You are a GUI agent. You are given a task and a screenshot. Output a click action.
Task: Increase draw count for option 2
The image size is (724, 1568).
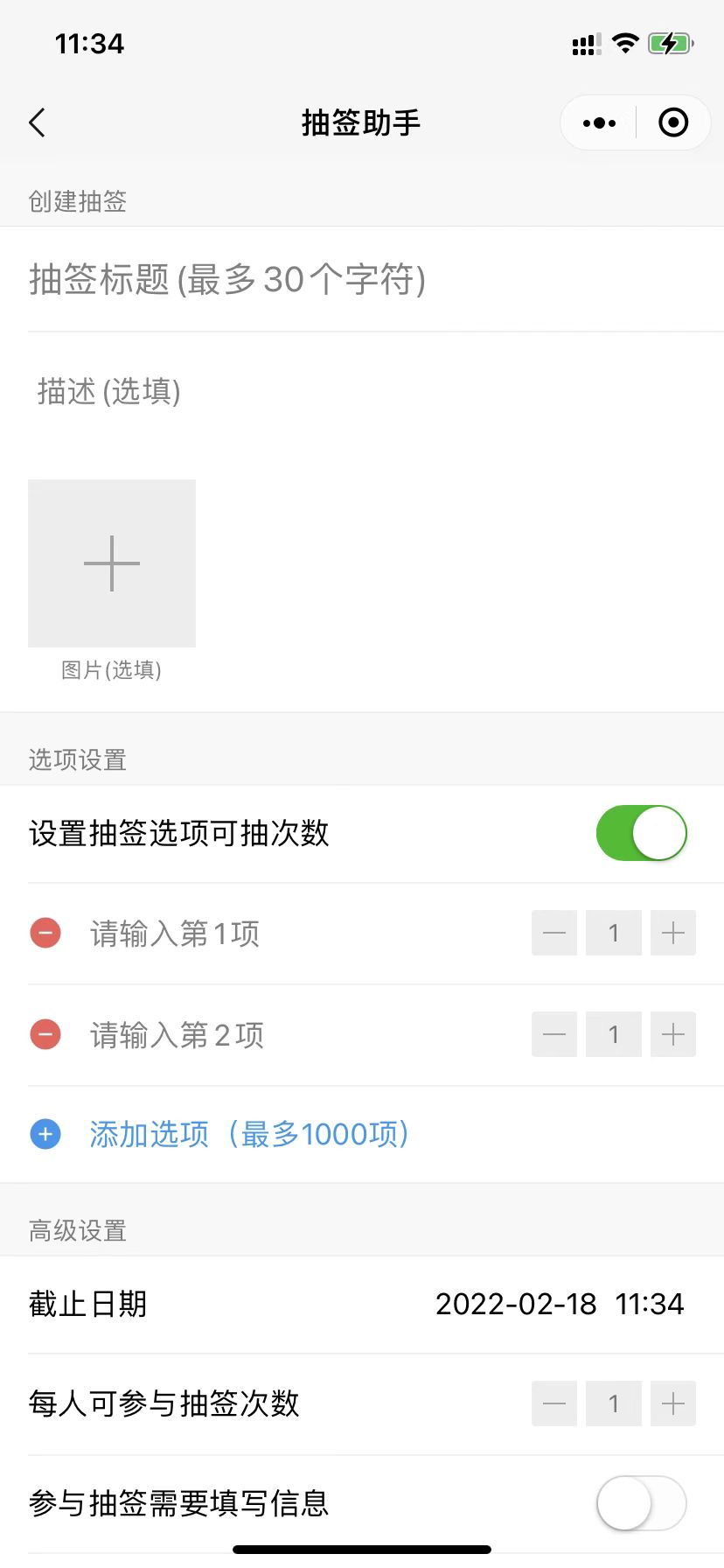[672, 1035]
